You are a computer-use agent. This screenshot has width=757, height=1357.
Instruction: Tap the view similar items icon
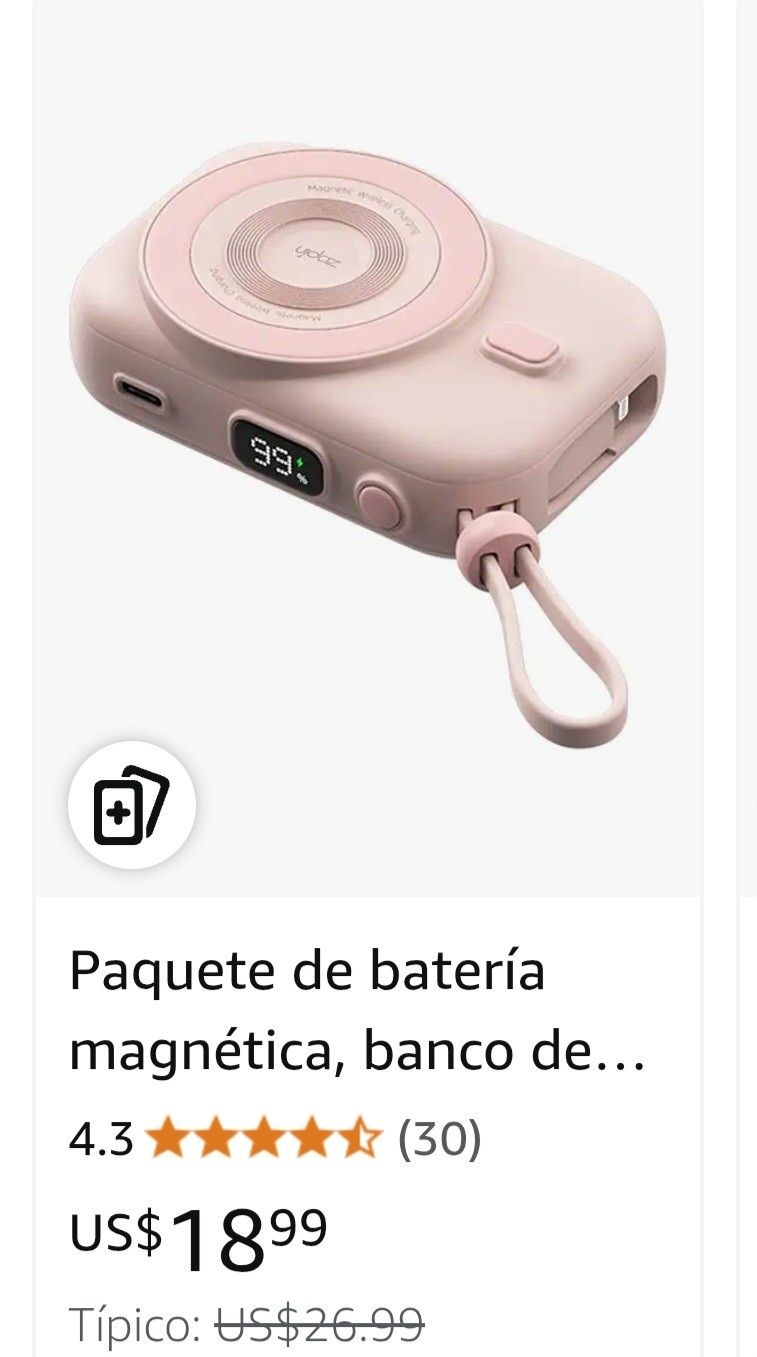point(131,805)
